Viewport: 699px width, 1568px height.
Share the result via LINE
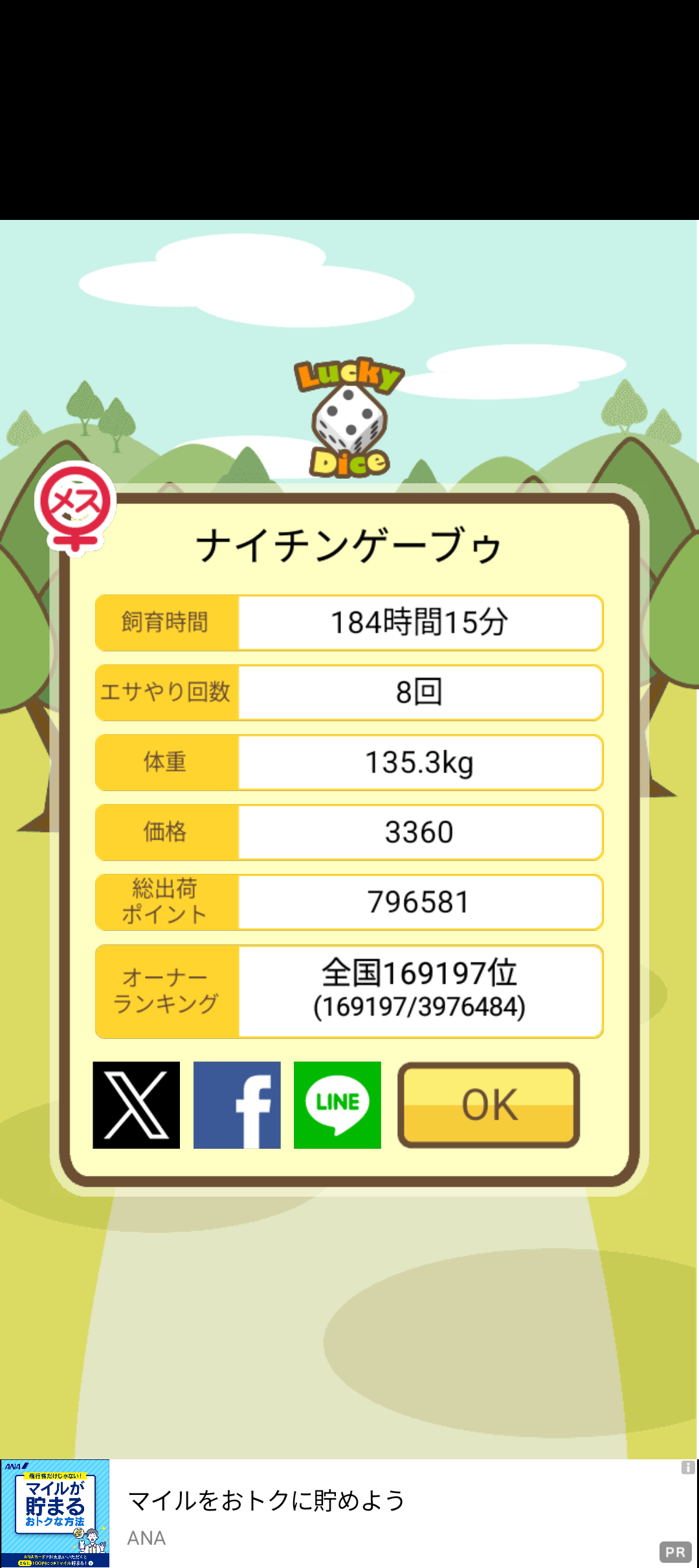337,1105
